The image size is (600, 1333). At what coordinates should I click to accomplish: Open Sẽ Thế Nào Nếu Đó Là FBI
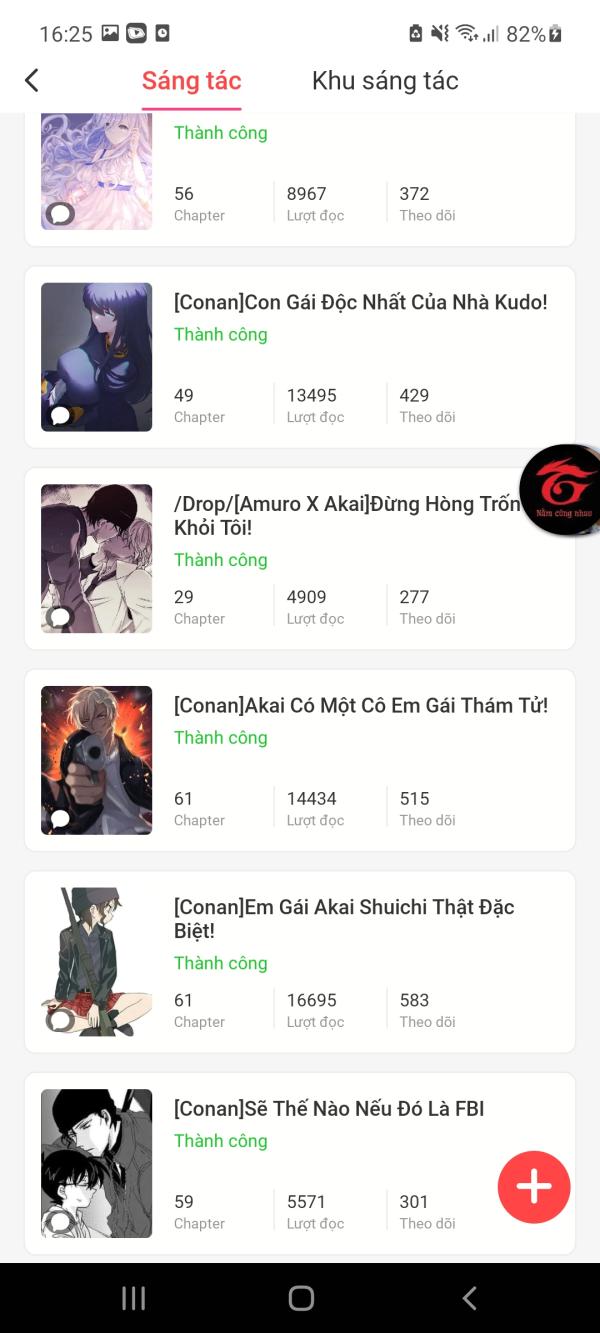pos(329,1108)
